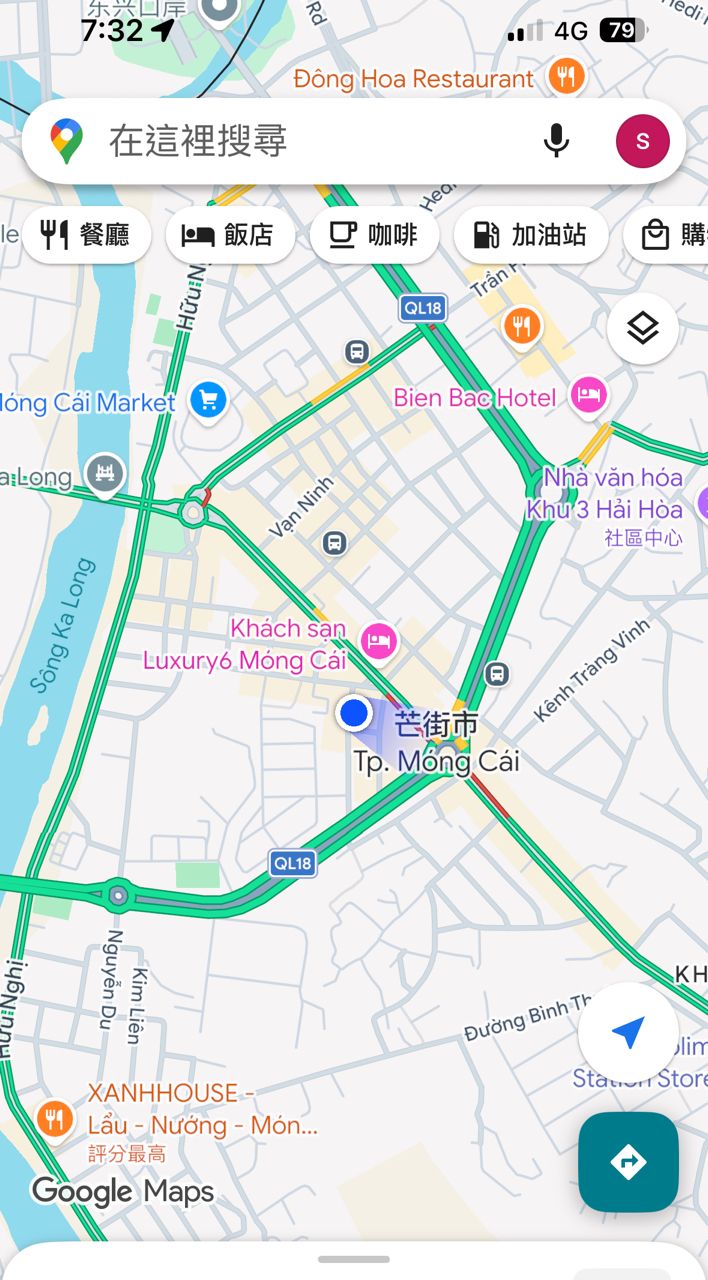
Task: Choose the 咖啡 category chip
Action: (374, 235)
